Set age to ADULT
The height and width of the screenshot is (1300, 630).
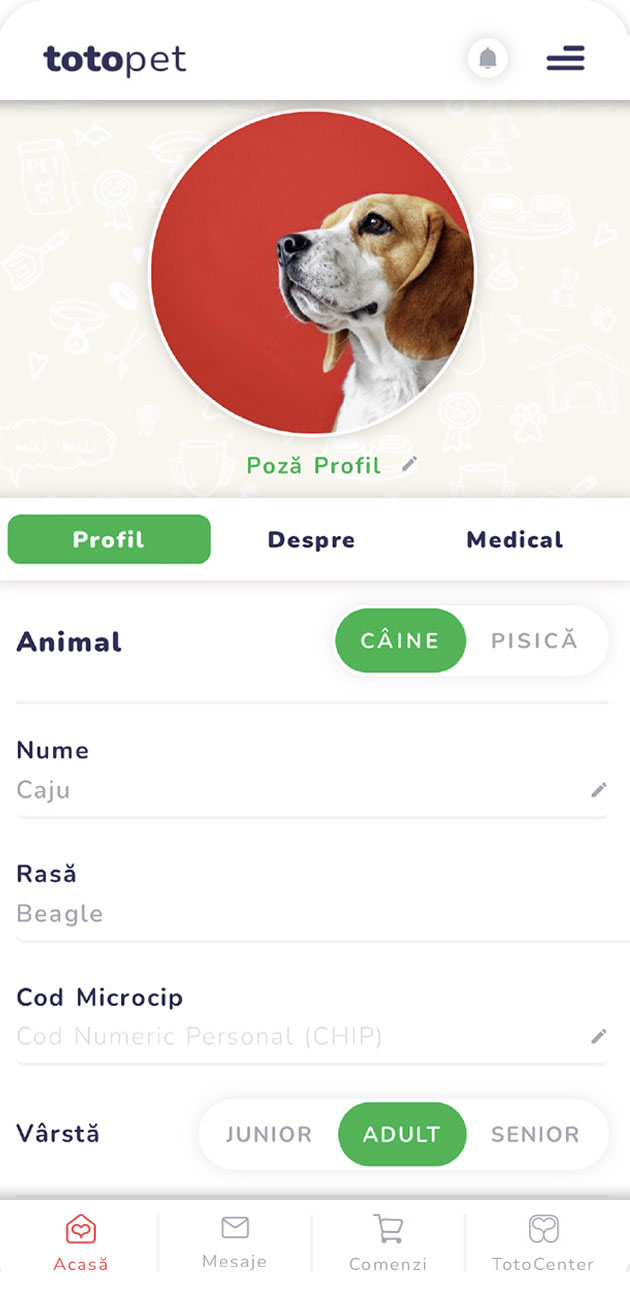point(402,1135)
